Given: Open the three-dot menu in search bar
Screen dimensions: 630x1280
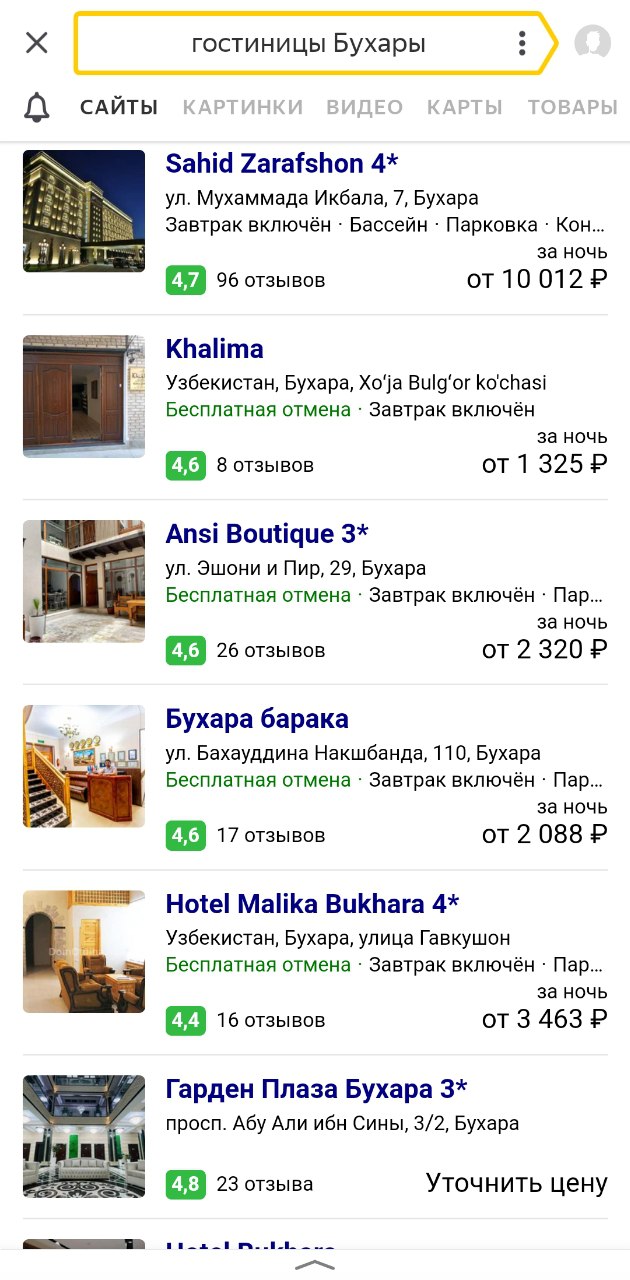Looking at the screenshot, I should tap(521, 43).
